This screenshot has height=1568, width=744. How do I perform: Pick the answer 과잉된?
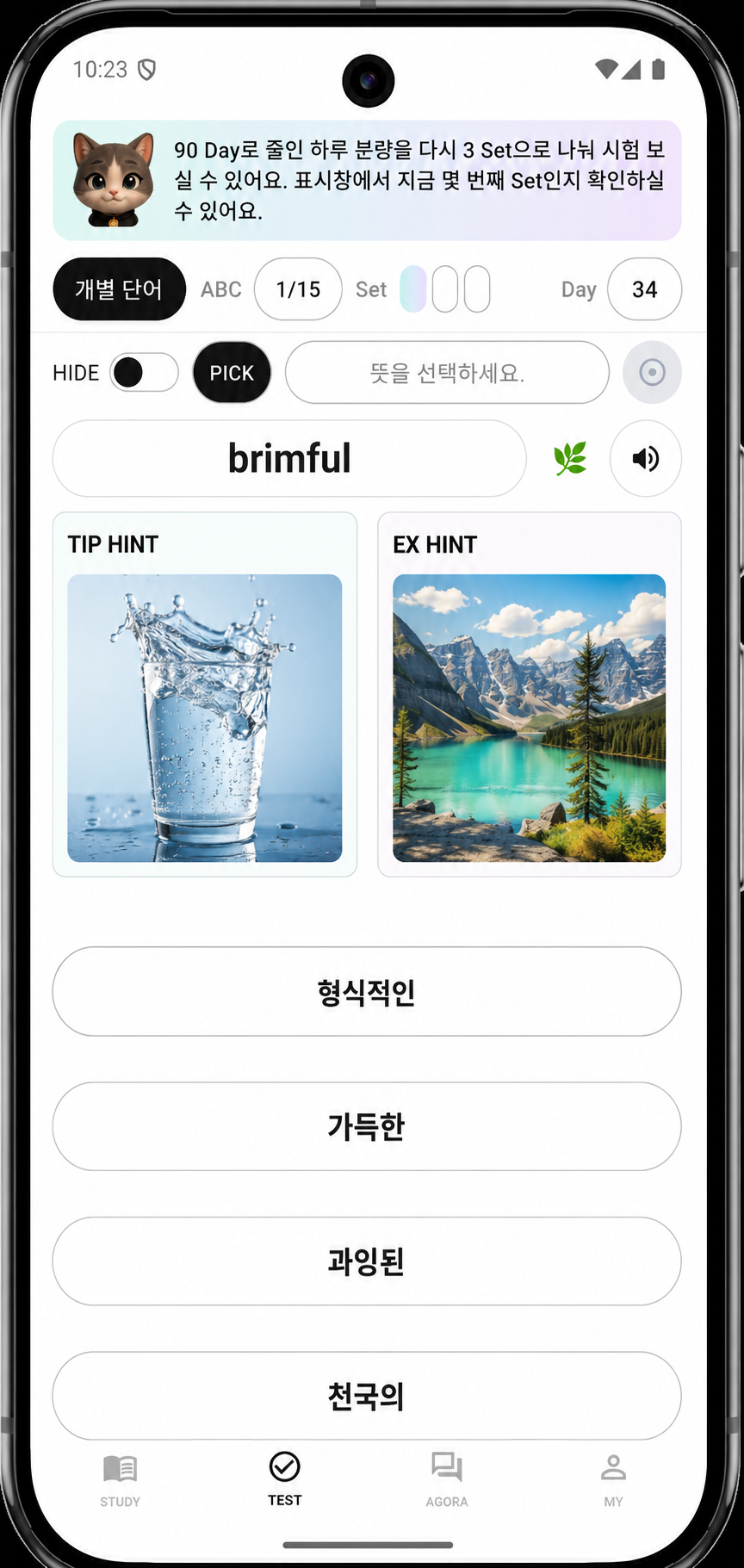(x=367, y=1261)
